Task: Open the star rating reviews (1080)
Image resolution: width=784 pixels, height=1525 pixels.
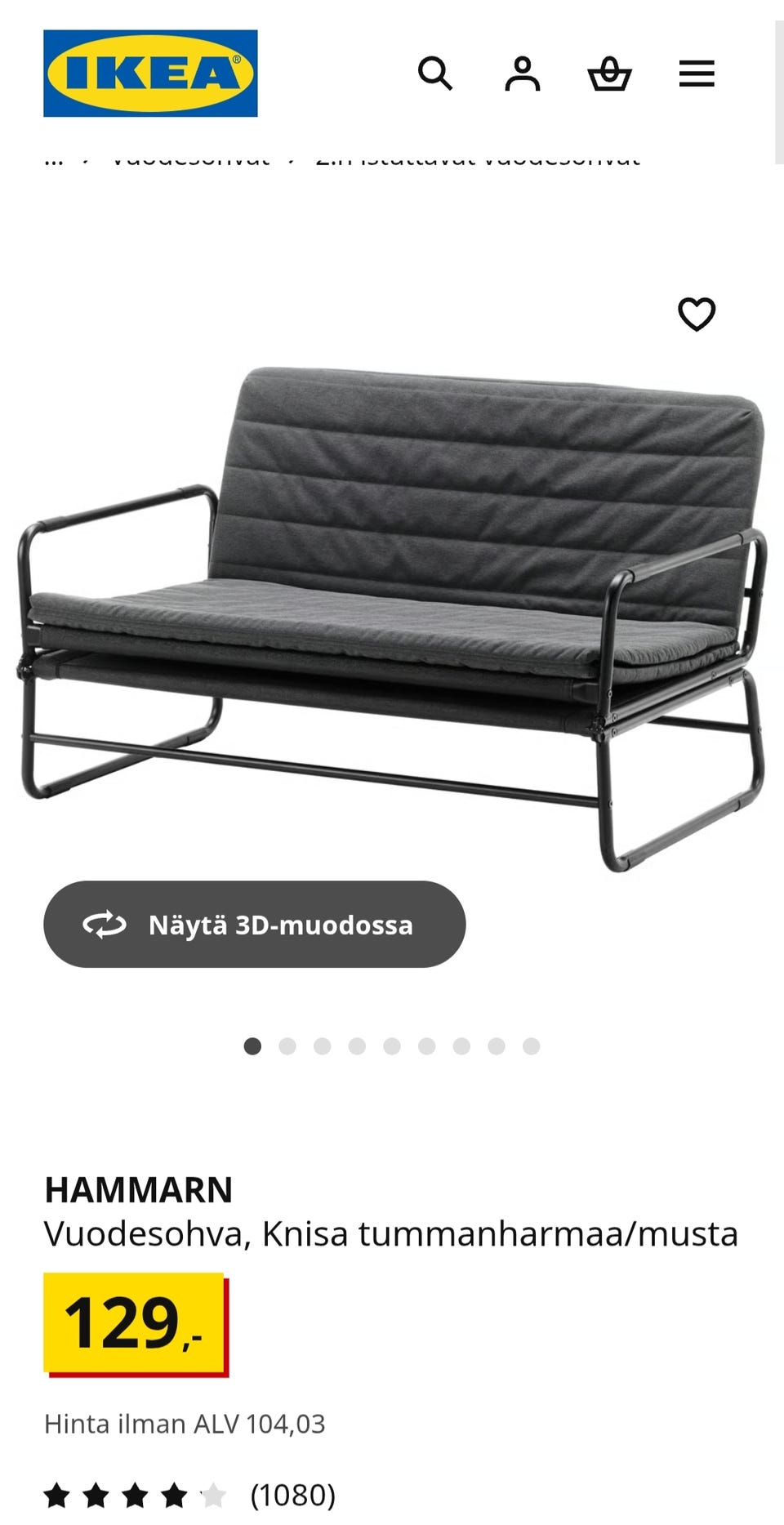Action: [189, 1495]
